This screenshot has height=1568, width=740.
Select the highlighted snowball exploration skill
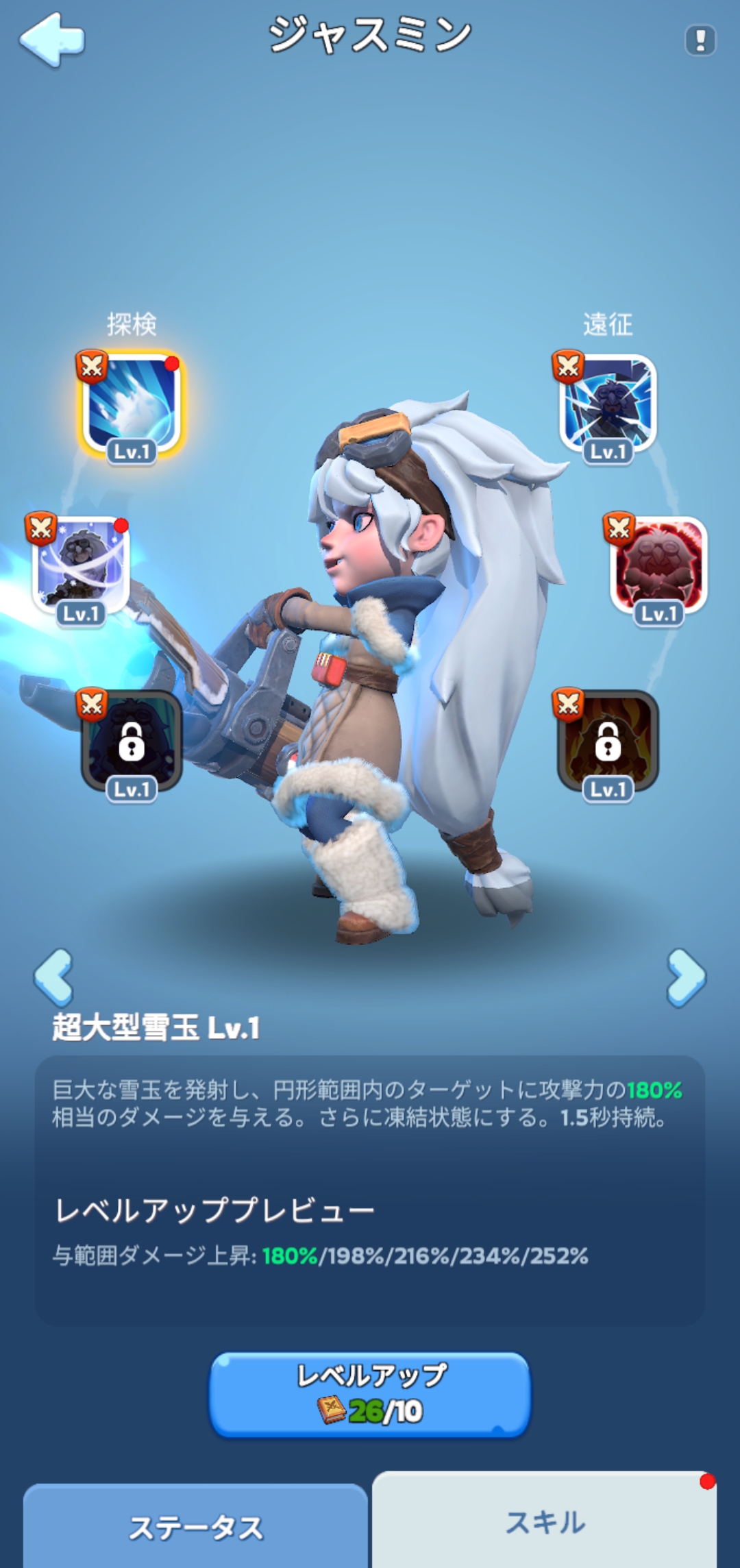pyautogui.click(x=132, y=404)
